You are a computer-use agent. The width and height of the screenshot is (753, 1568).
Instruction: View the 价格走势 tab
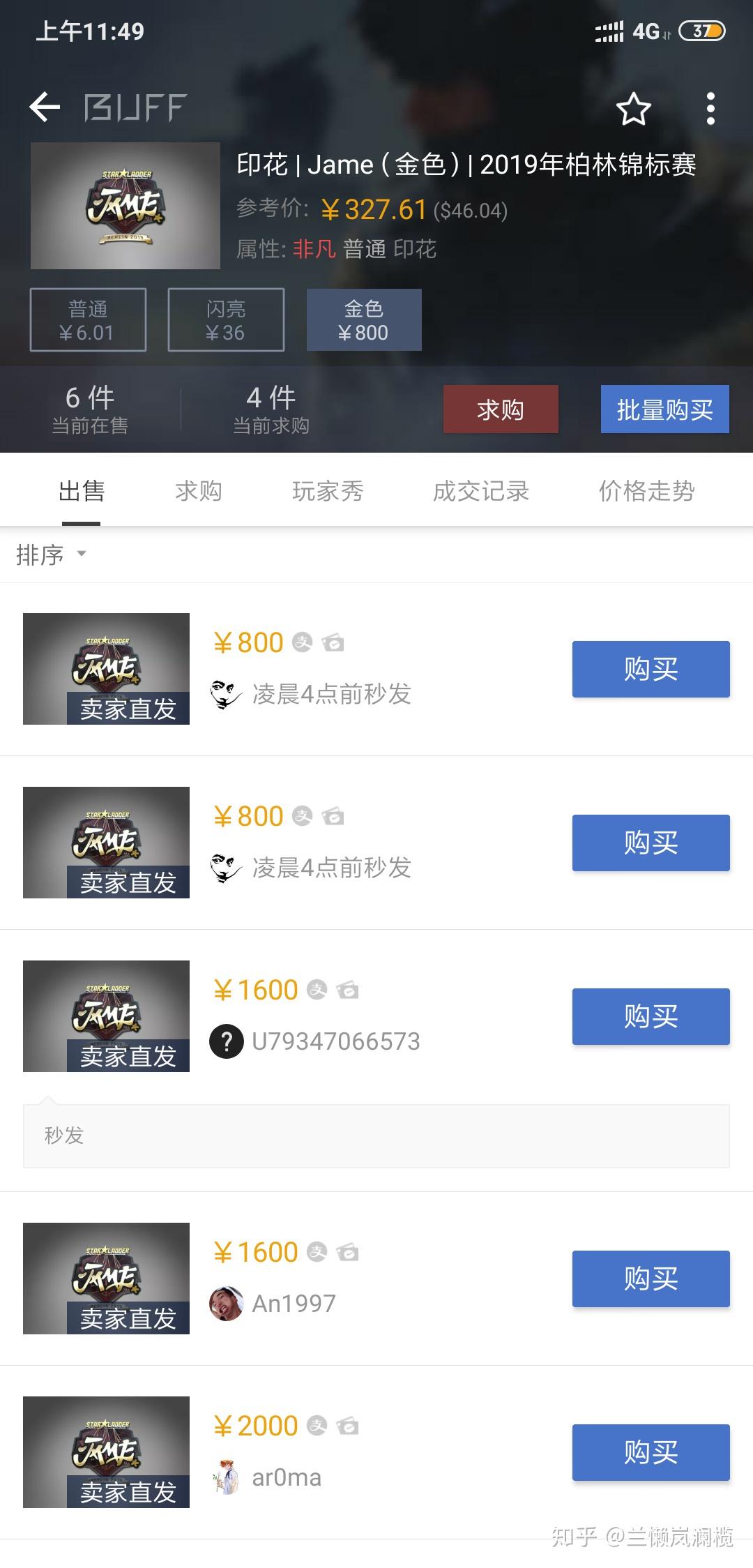646,491
